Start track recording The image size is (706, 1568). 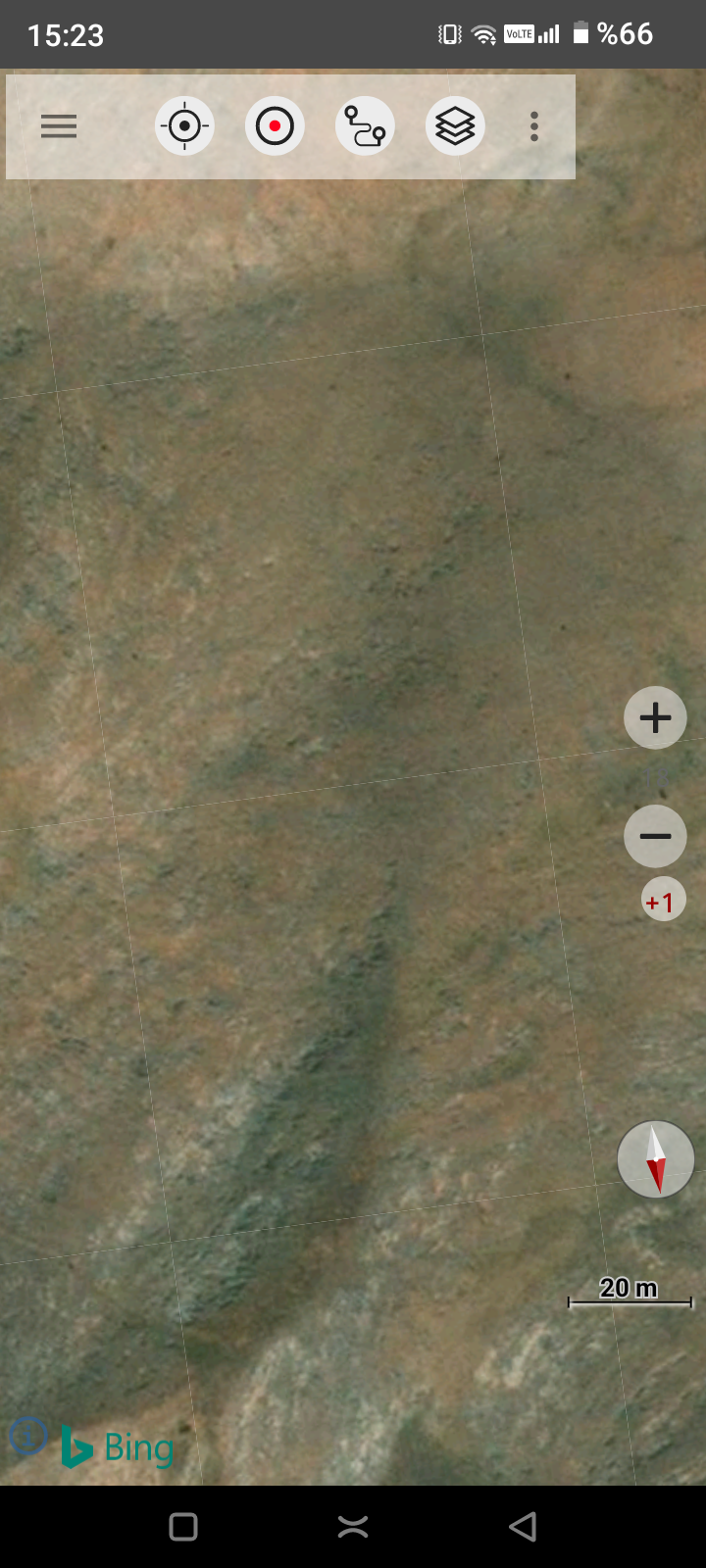click(275, 126)
